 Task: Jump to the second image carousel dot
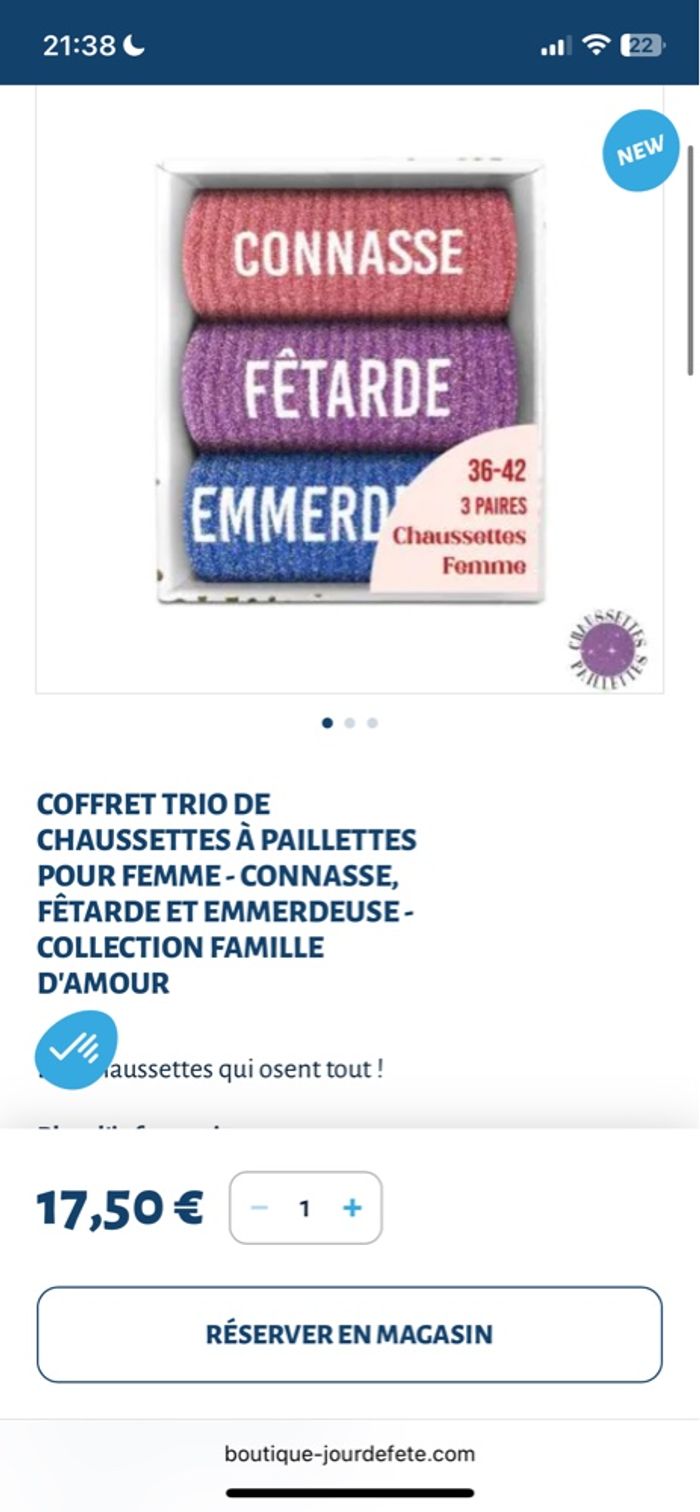pos(349,723)
